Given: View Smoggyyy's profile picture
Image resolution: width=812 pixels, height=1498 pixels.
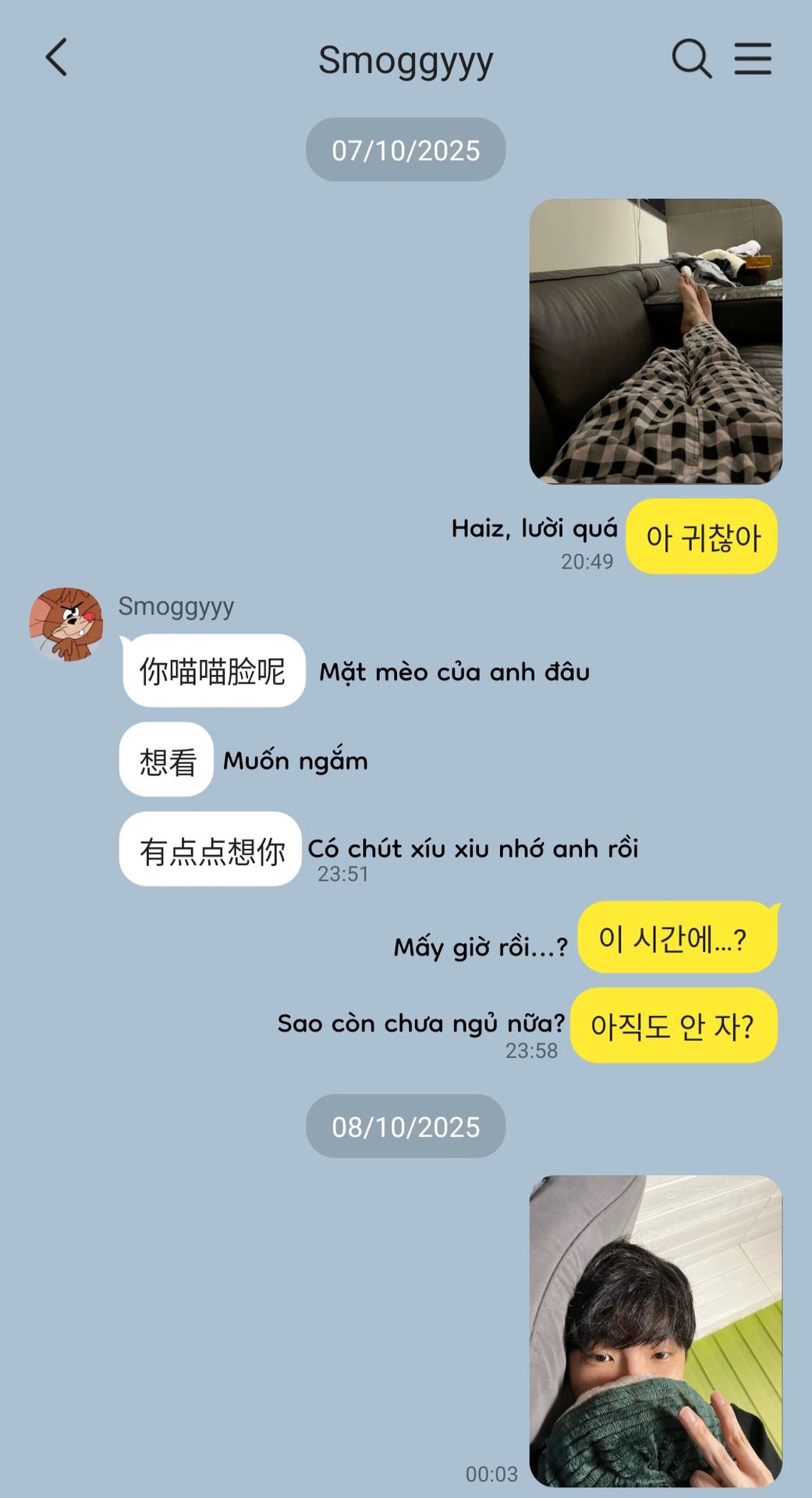Looking at the screenshot, I should (66, 625).
